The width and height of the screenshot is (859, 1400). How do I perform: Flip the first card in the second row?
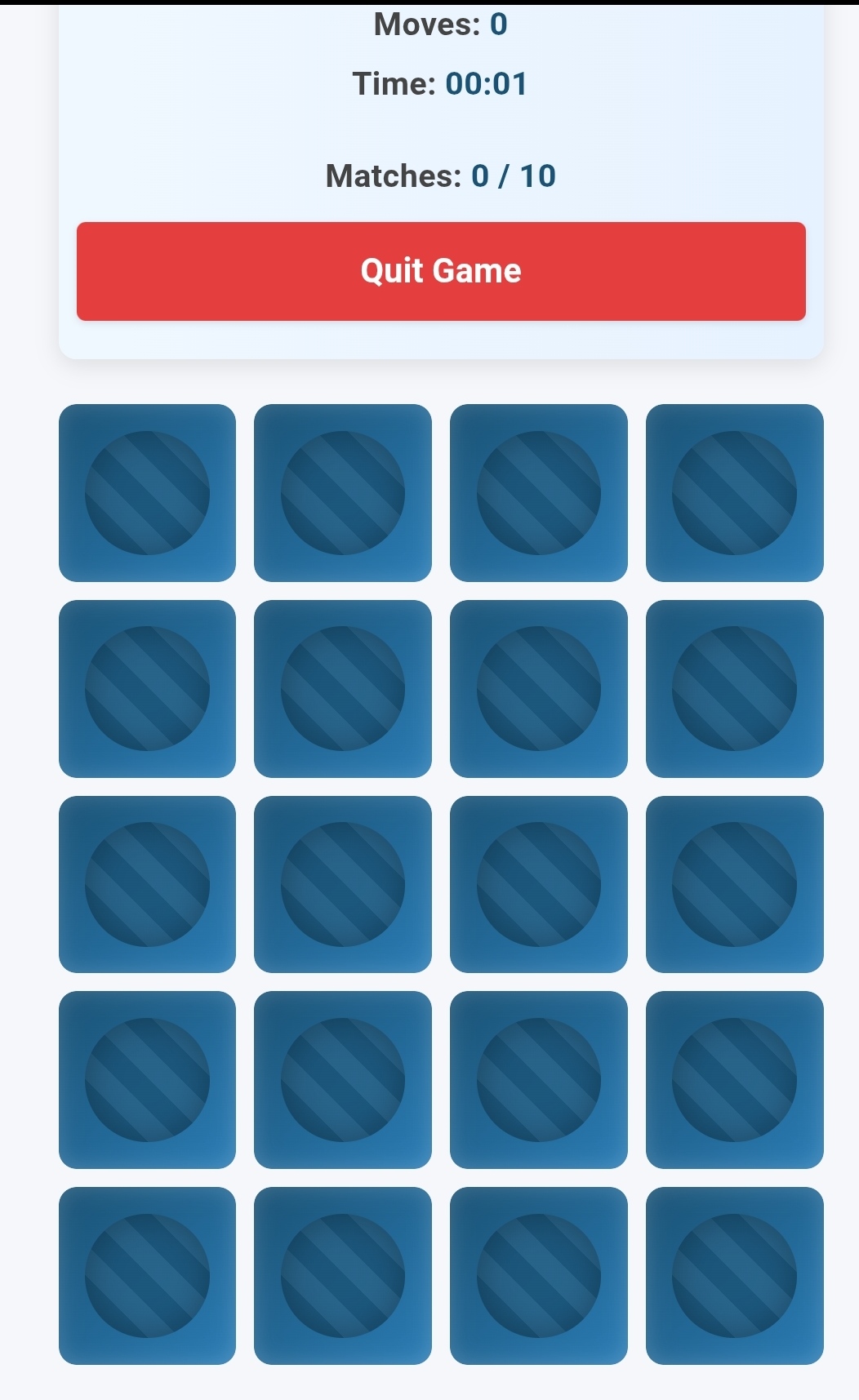[x=147, y=688]
